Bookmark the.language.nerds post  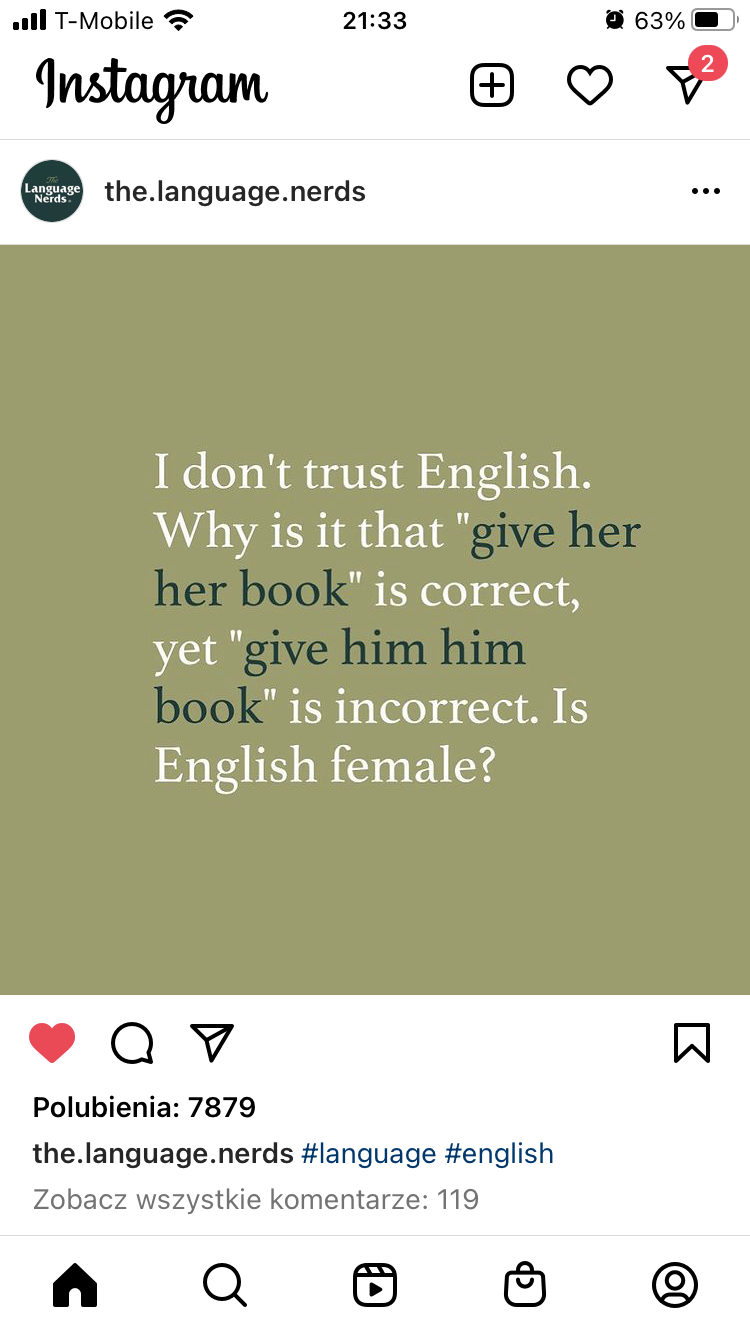(692, 1043)
